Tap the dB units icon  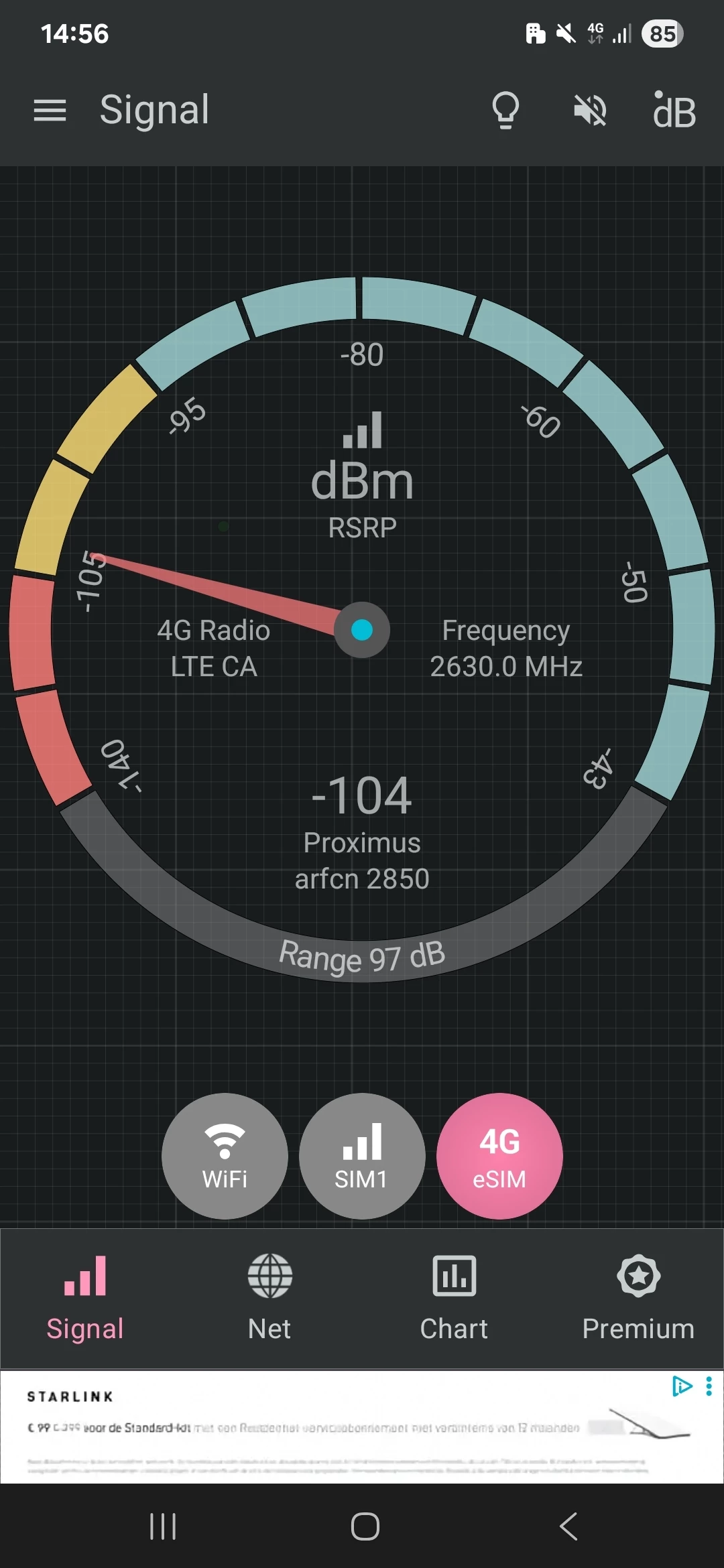click(674, 111)
